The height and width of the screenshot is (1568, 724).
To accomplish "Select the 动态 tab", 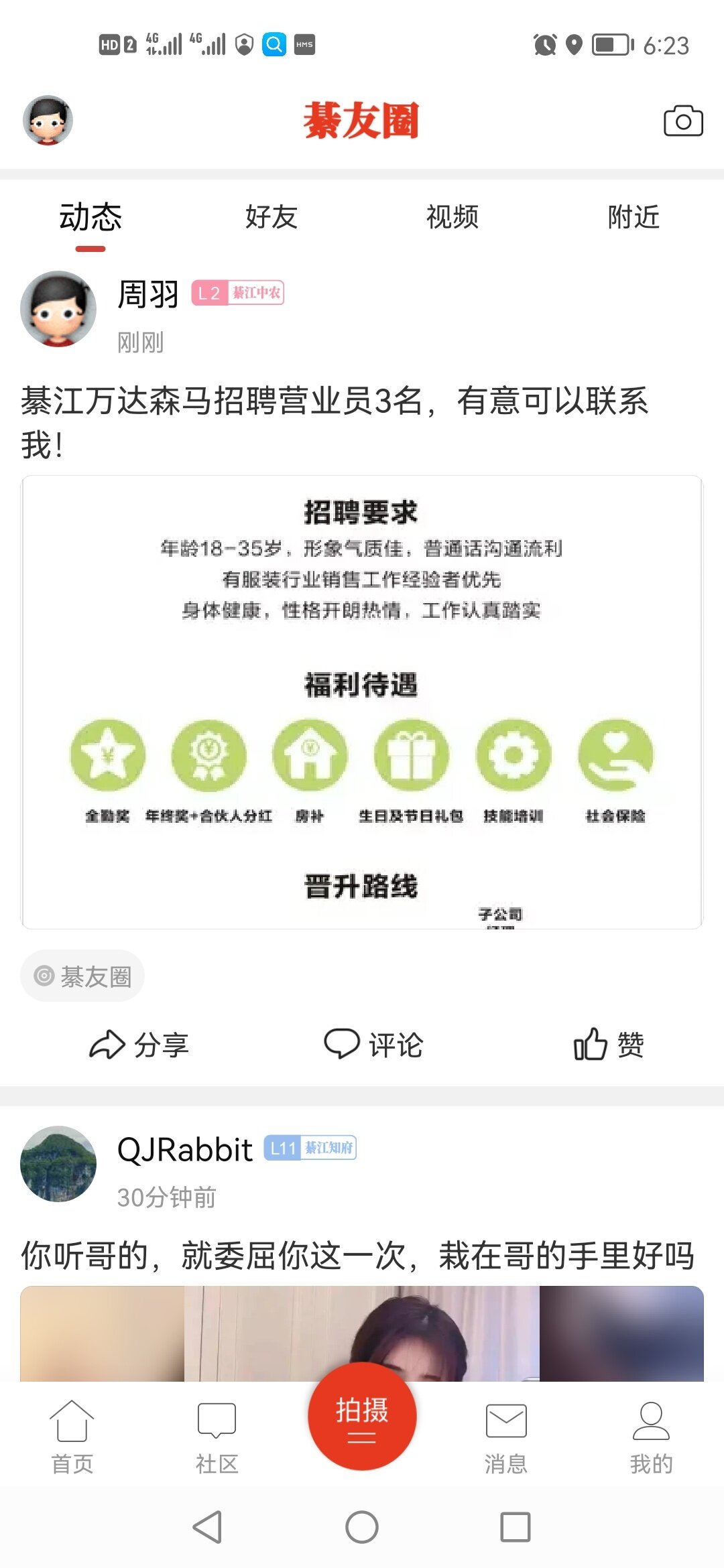I will click(90, 218).
